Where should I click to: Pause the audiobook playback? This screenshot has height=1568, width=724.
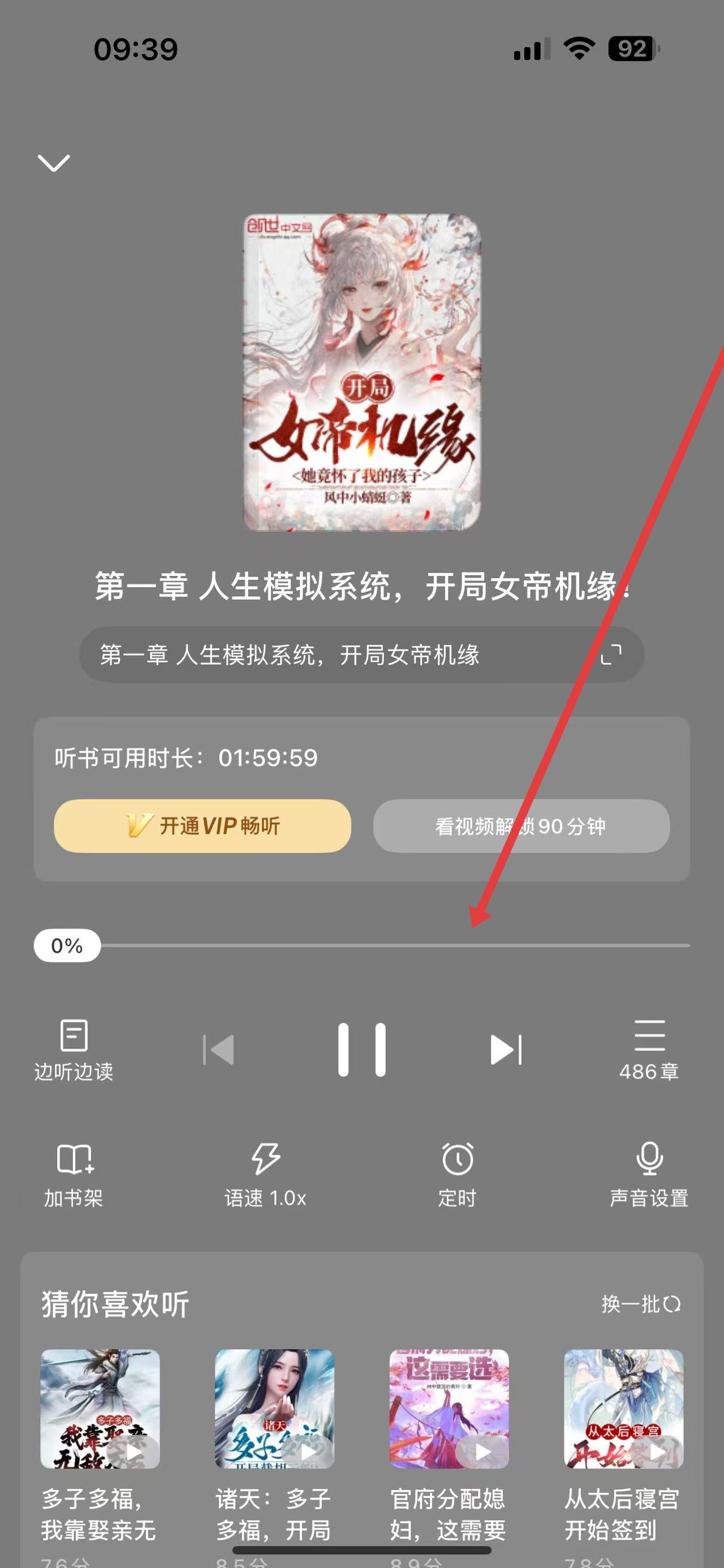361,1050
